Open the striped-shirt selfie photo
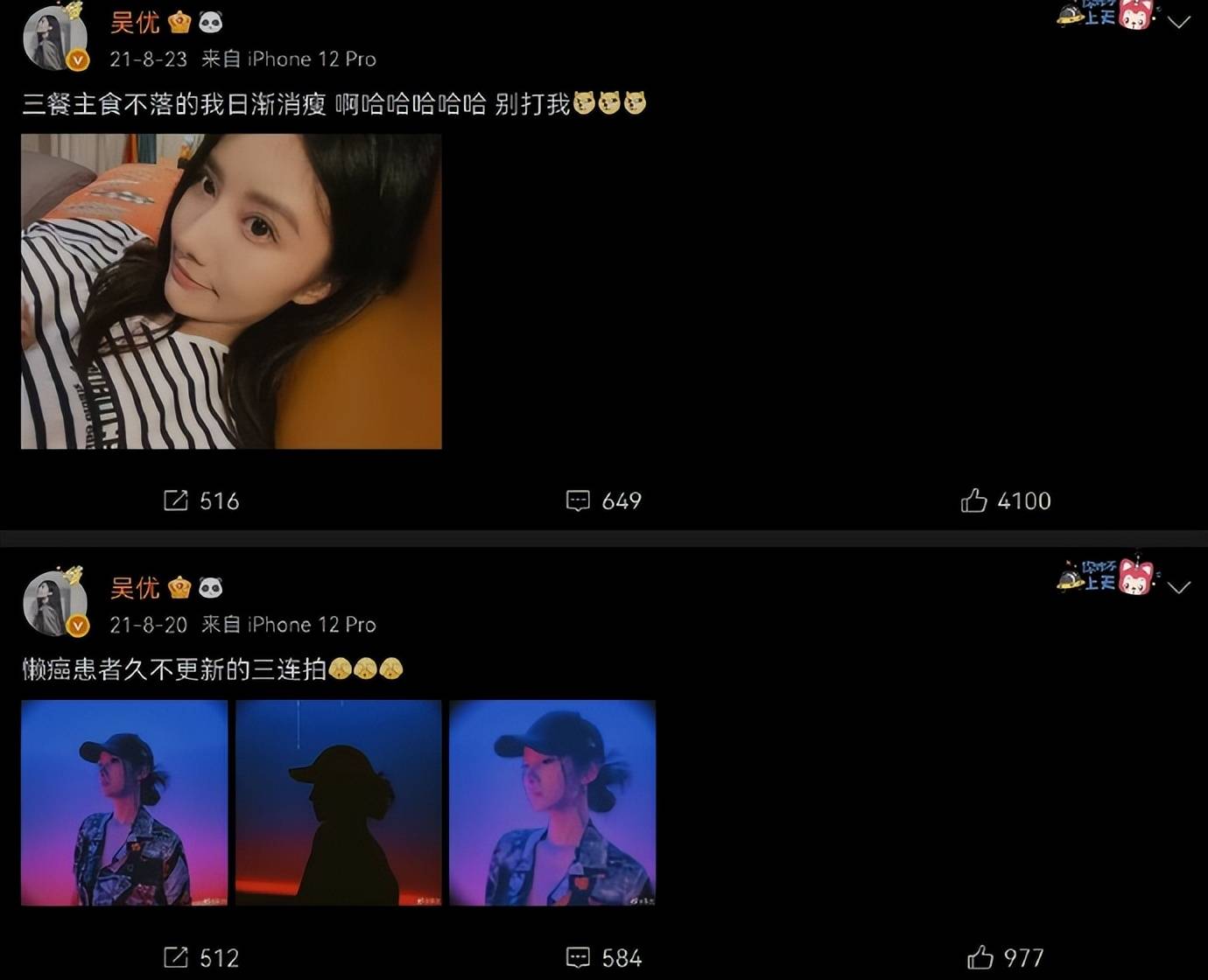The image size is (1208, 980). [x=231, y=291]
